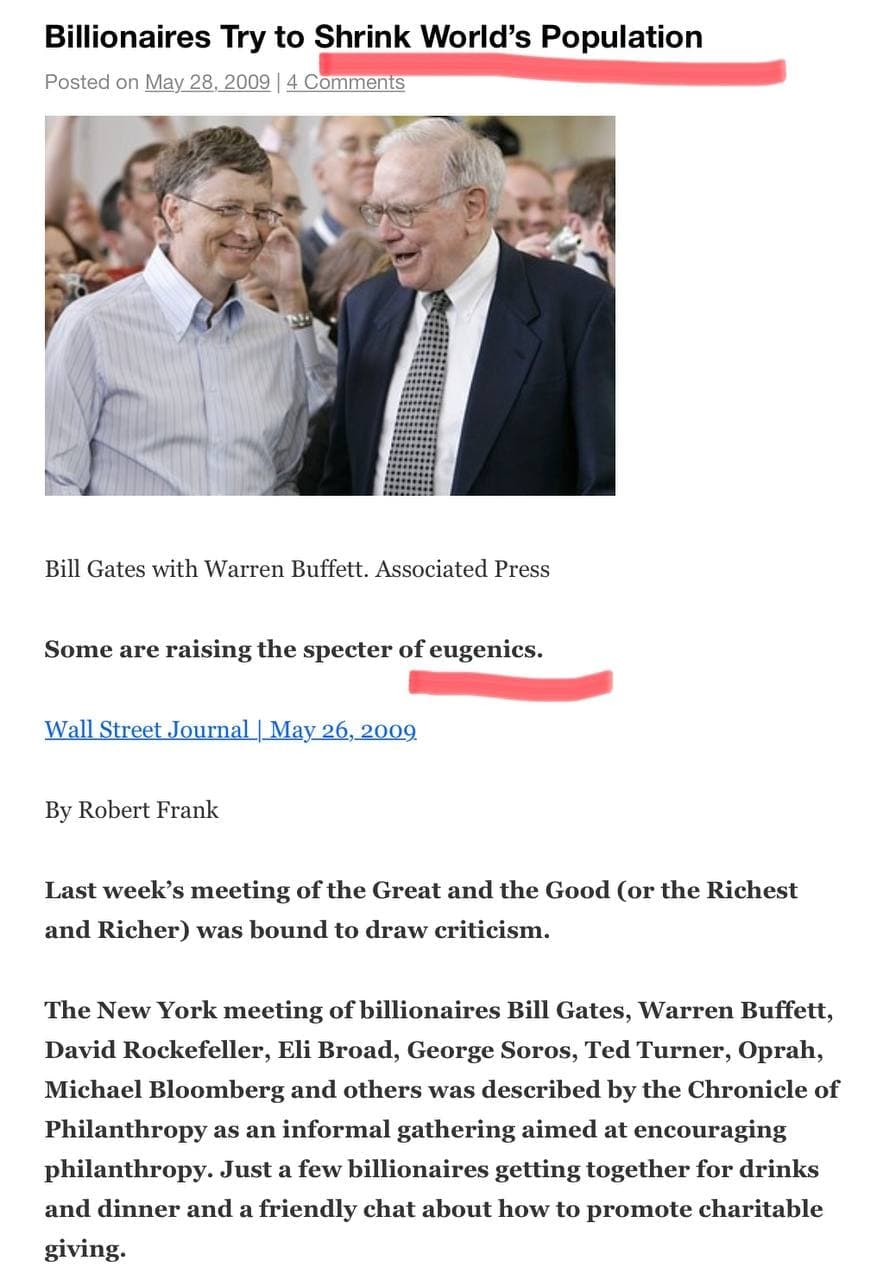
Task: View the 4 Comments link
Action: tap(345, 82)
